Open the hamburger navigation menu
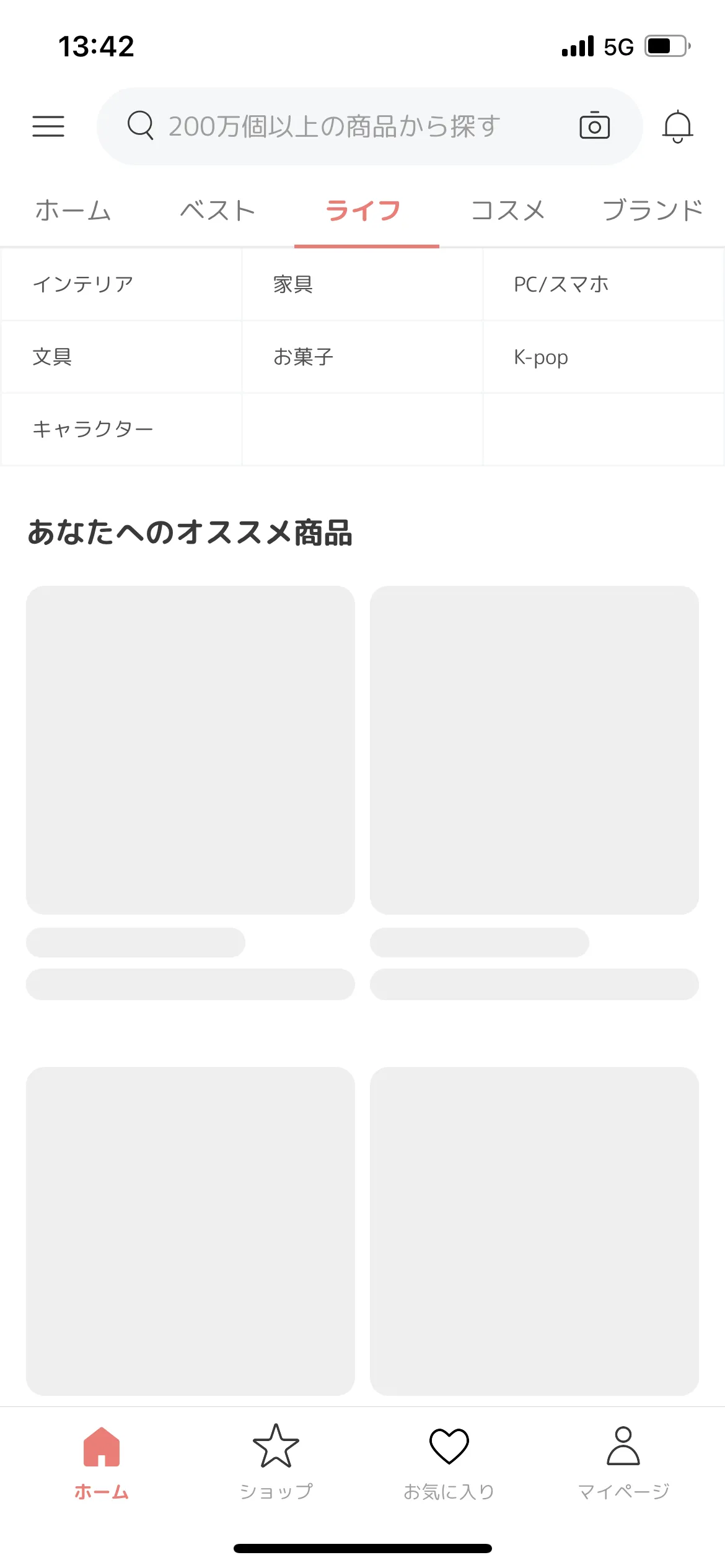Image resolution: width=725 pixels, height=1568 pixels. (48, 126)
